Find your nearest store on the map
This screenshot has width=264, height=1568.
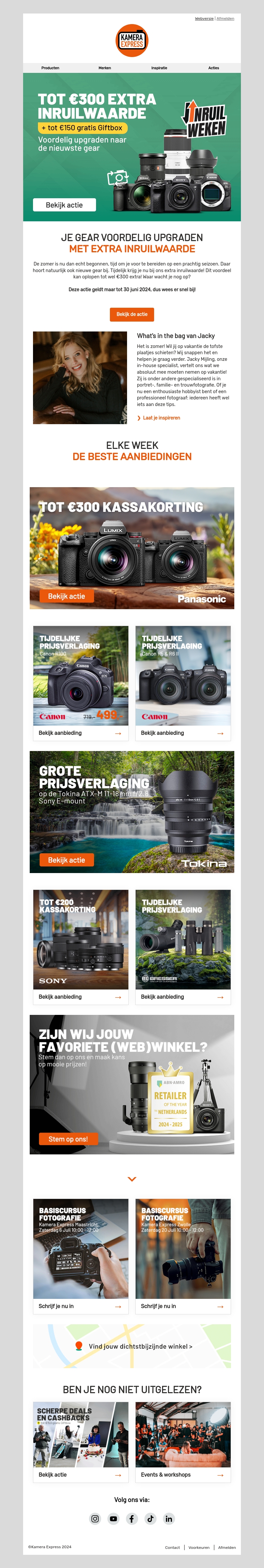point(140,1346)
